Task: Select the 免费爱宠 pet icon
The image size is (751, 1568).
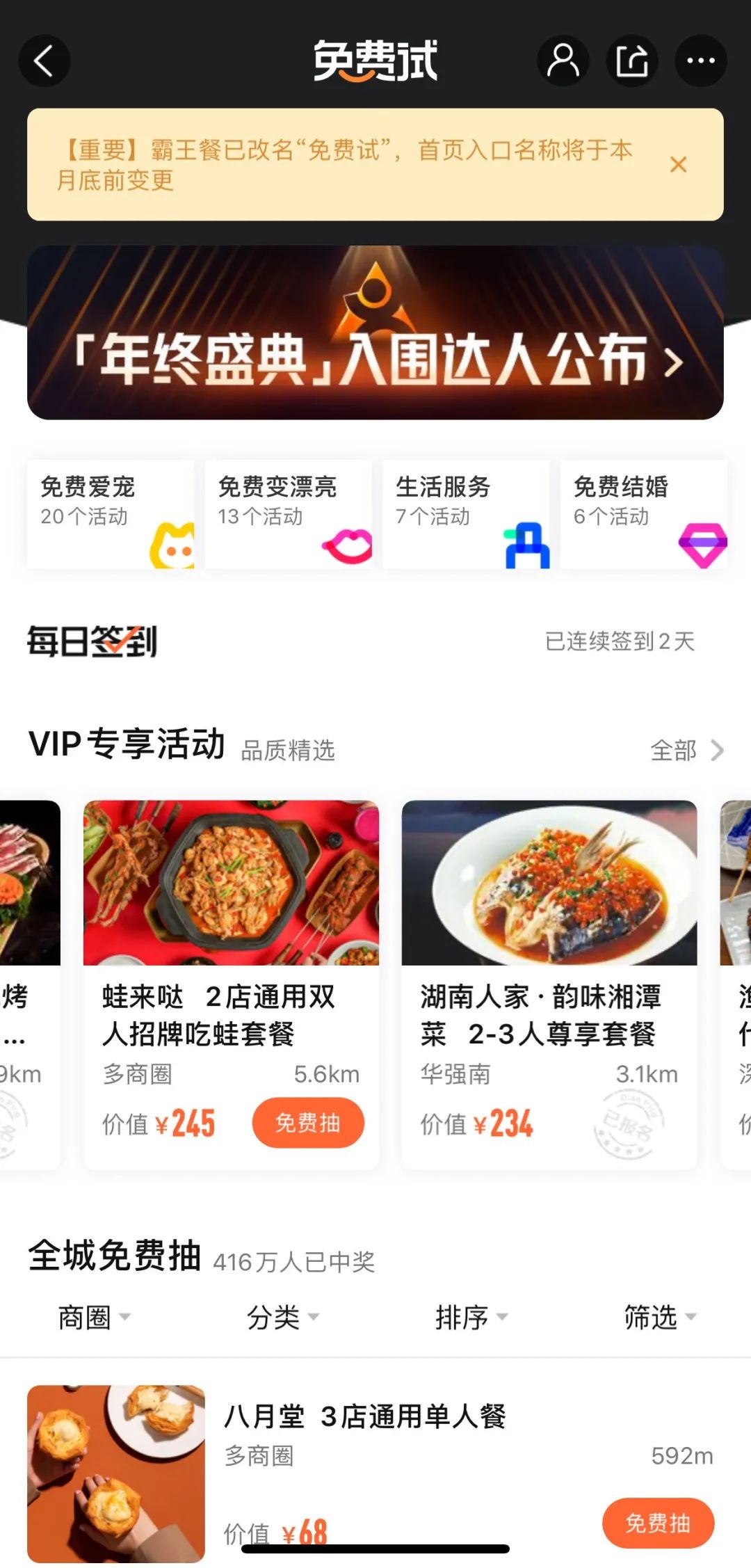Action: tap(174, 546)
